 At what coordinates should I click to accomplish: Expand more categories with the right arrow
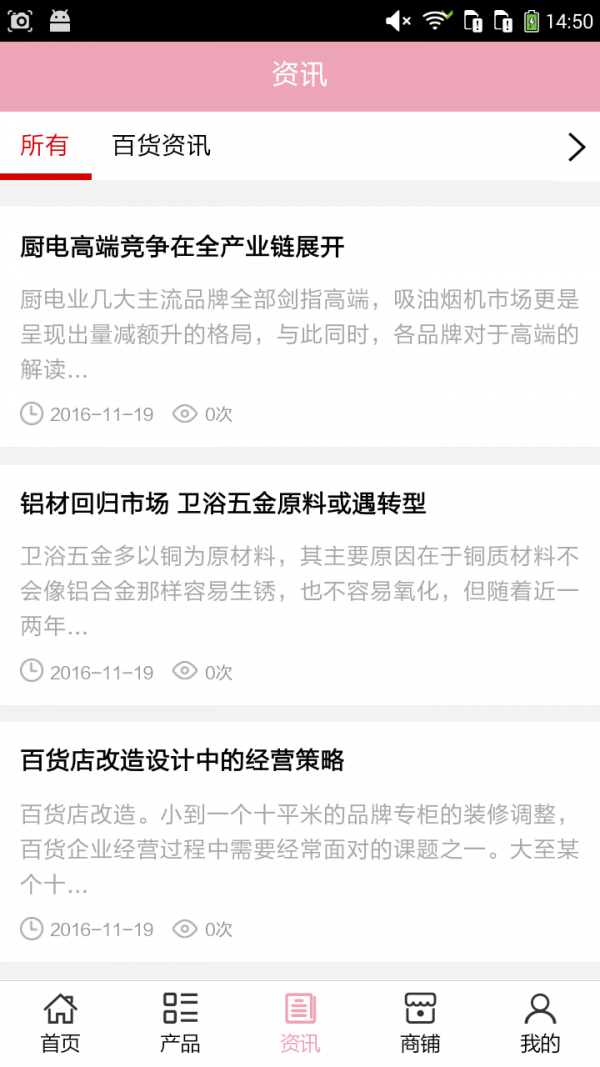point(576,147)
